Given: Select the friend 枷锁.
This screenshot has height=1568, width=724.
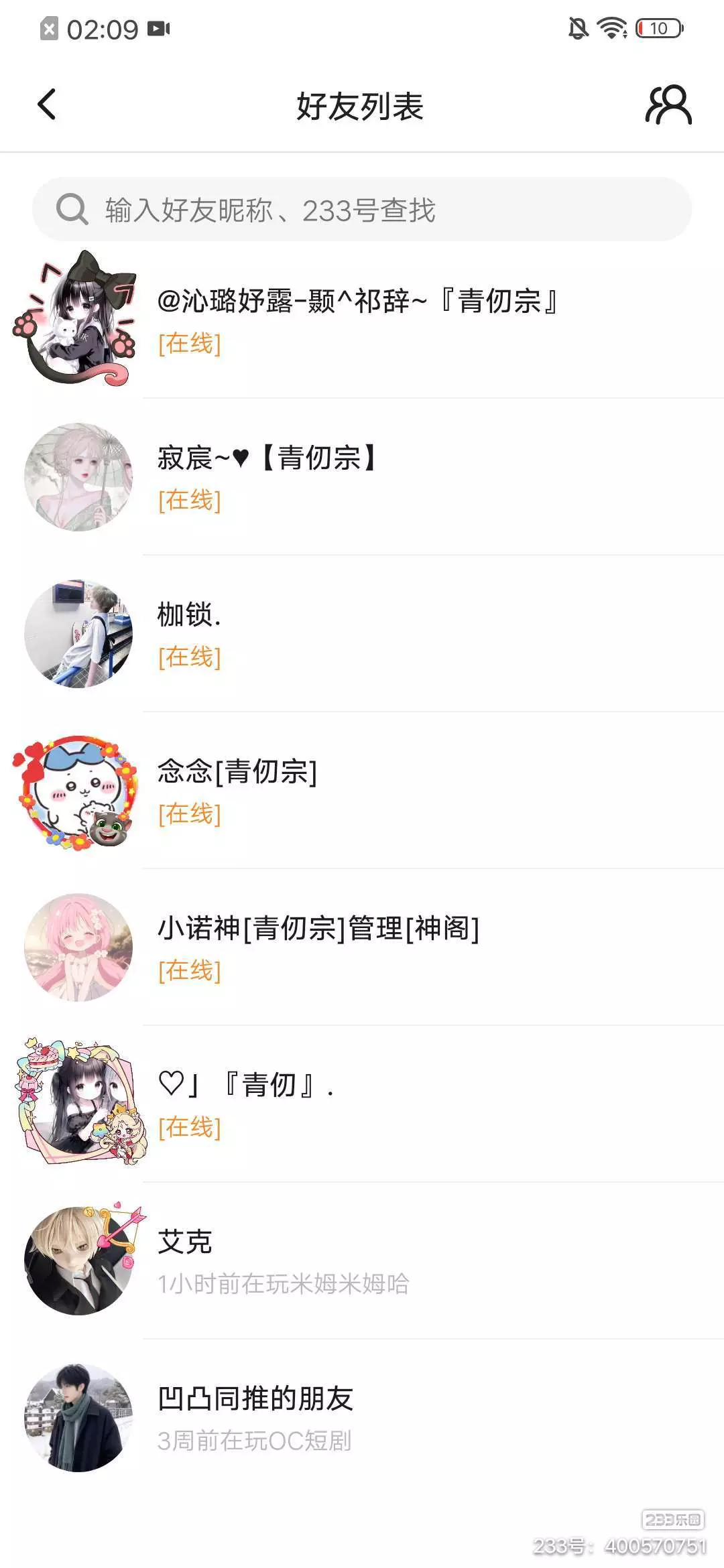Looking at the screenshot, I should click(x=362, y=634).
